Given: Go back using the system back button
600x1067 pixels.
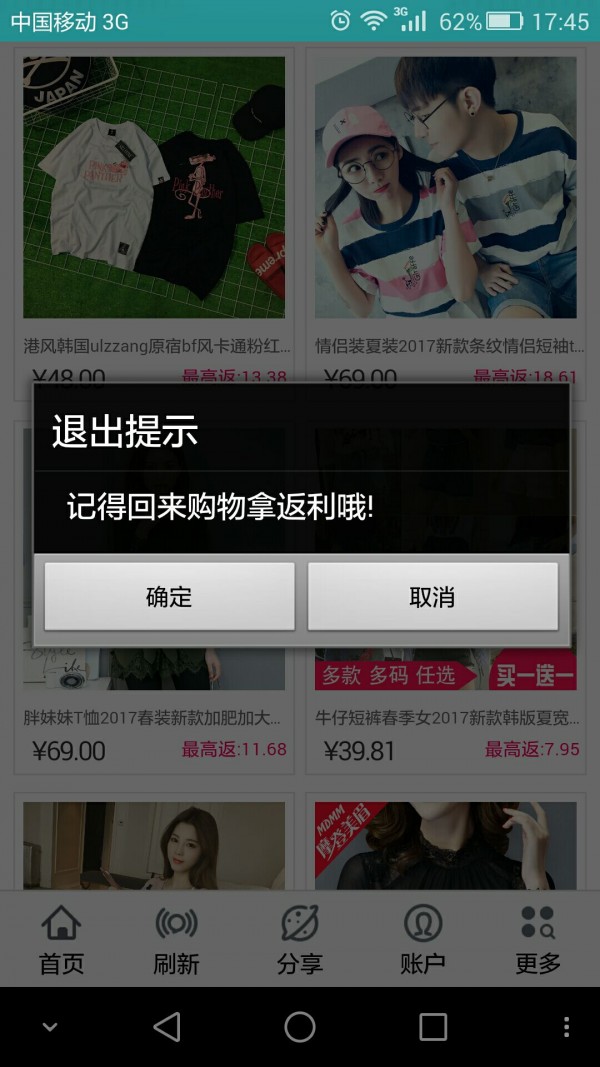Looking at the screenshot, I should (167, 1027).
